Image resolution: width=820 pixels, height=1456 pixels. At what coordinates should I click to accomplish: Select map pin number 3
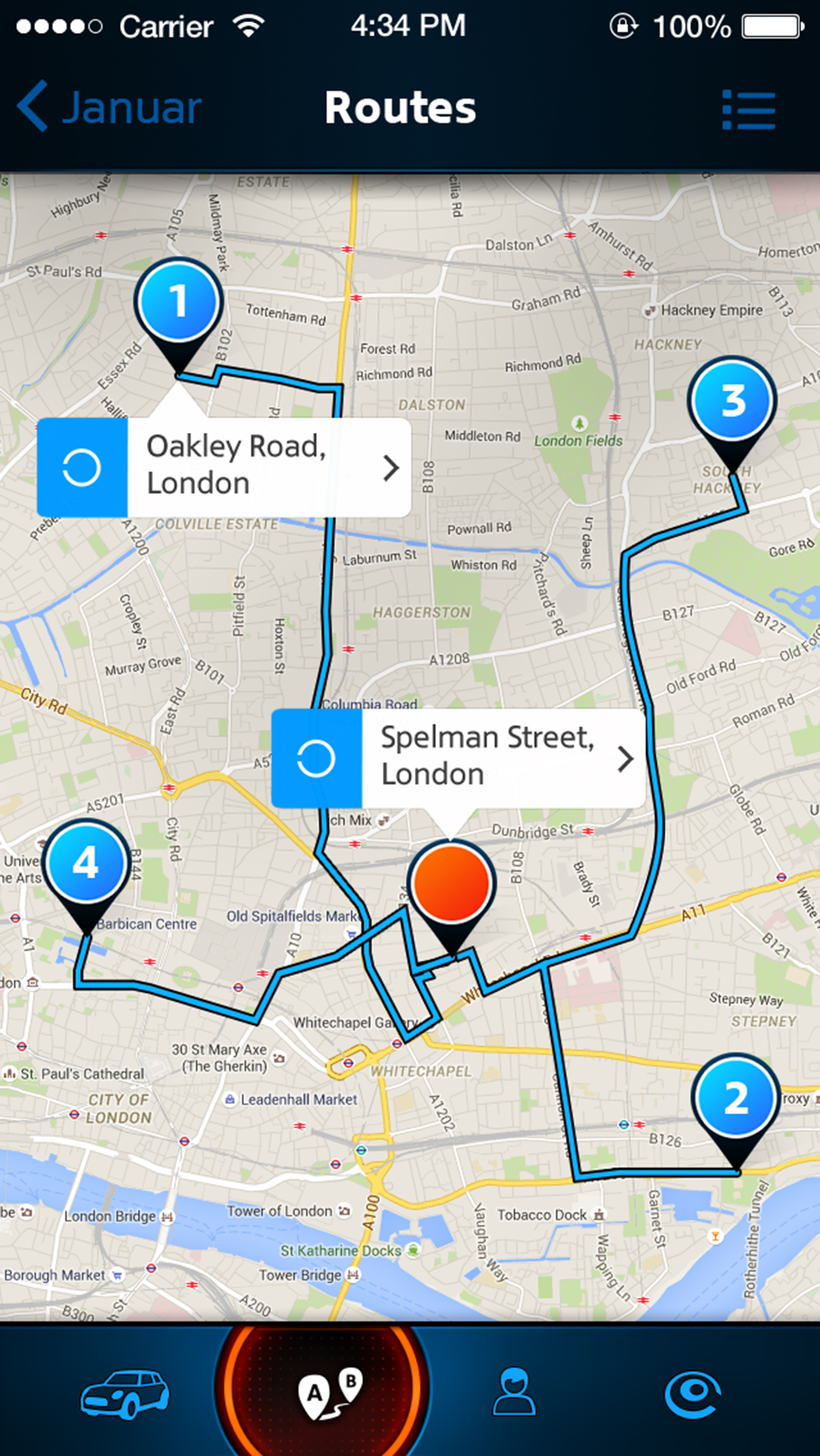(732, 402)
